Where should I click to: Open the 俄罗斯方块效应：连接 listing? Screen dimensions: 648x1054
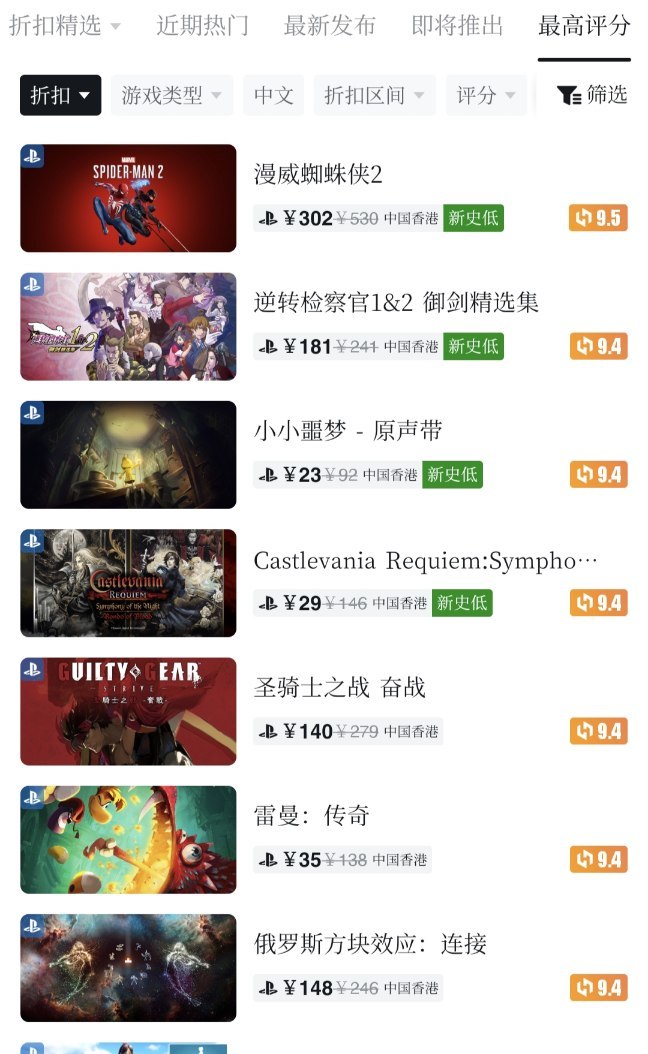370,944
